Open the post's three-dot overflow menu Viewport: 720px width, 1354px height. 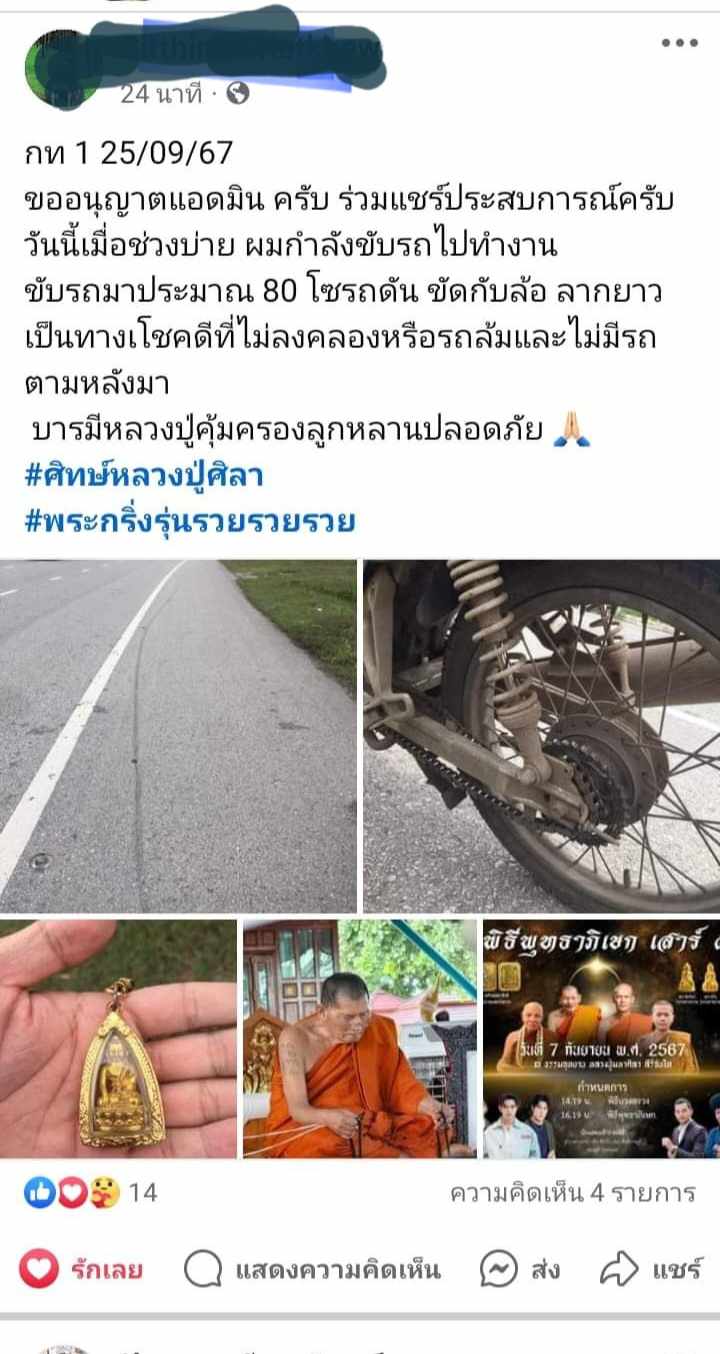679,43
